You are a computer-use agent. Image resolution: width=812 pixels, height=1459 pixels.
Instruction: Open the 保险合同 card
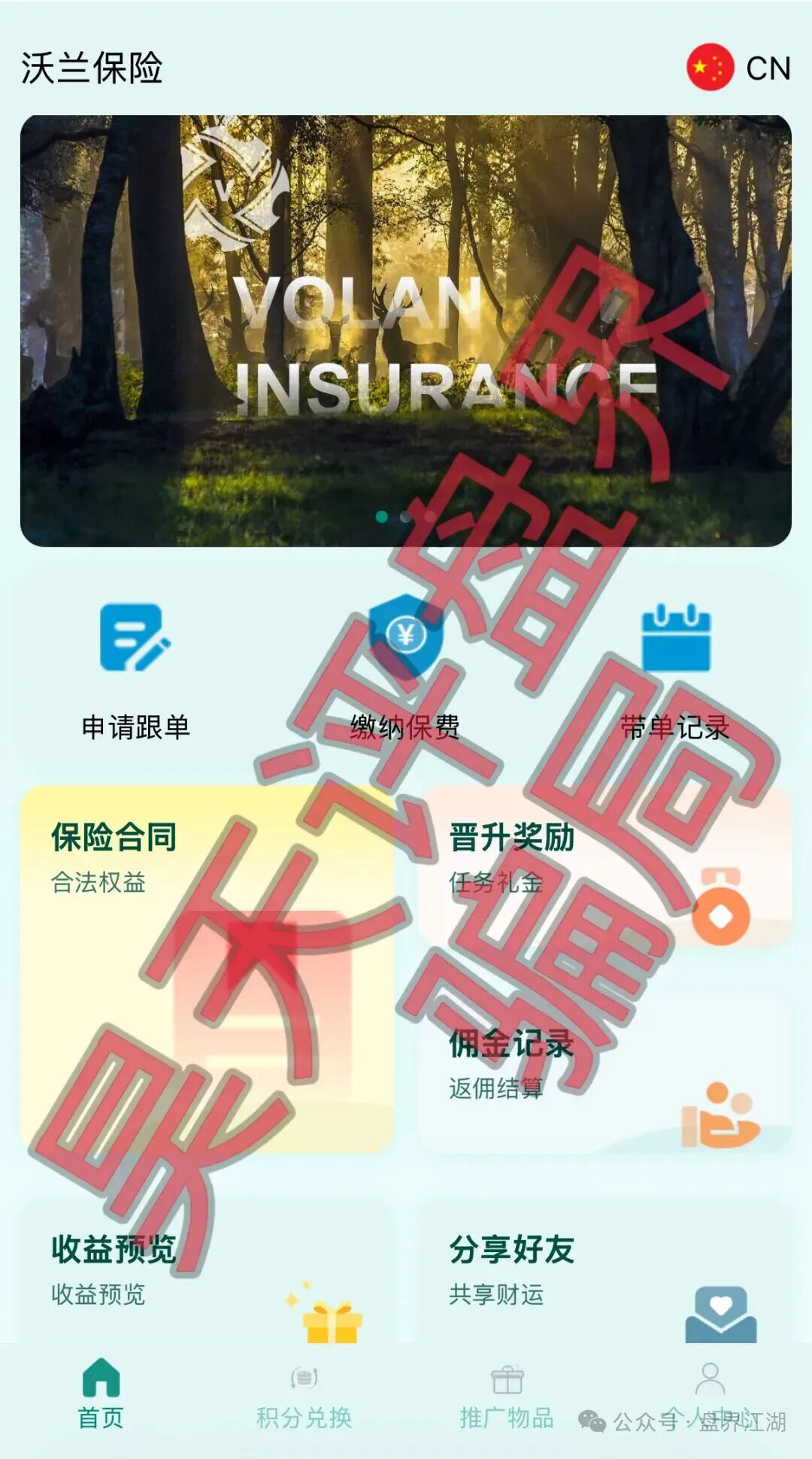[207, 969]
